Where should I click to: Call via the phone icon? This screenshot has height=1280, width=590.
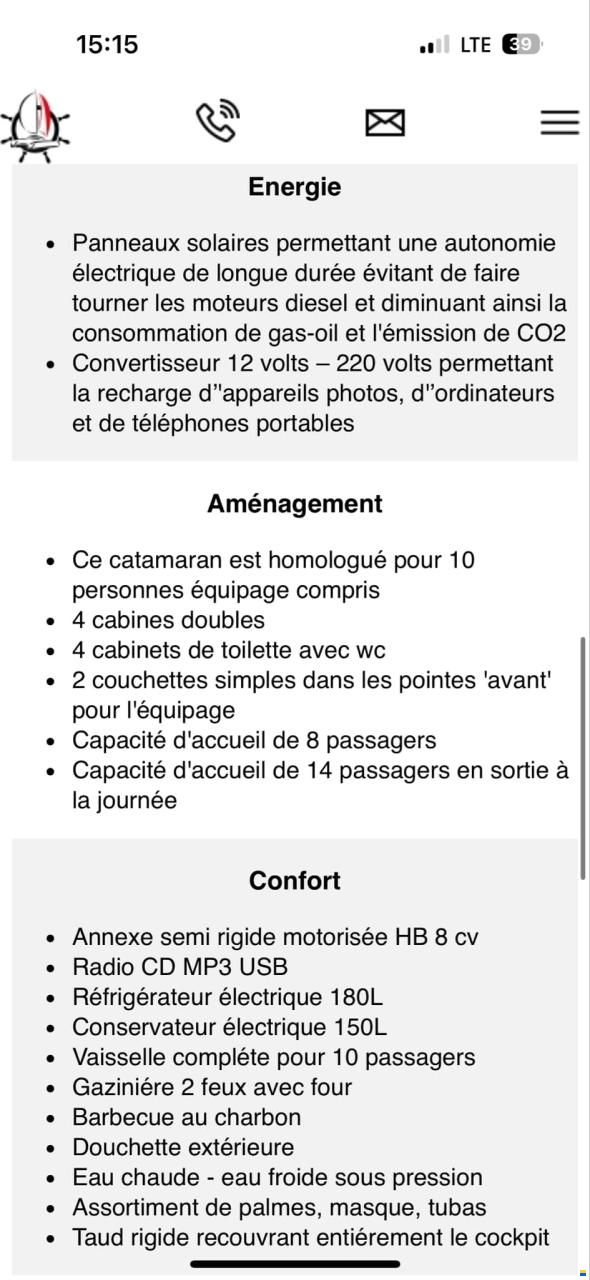tap(217, 121)
